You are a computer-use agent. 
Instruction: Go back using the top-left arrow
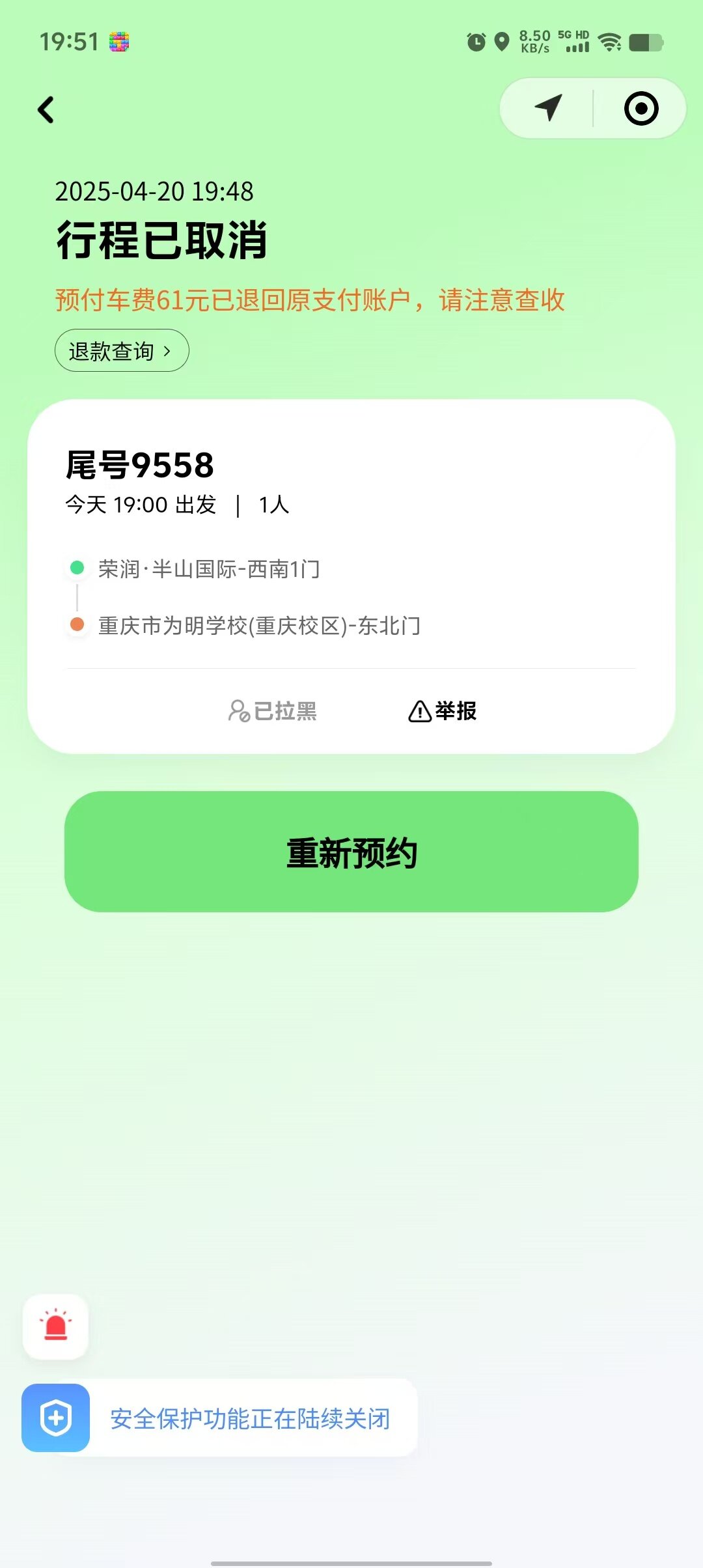(46, 110)
